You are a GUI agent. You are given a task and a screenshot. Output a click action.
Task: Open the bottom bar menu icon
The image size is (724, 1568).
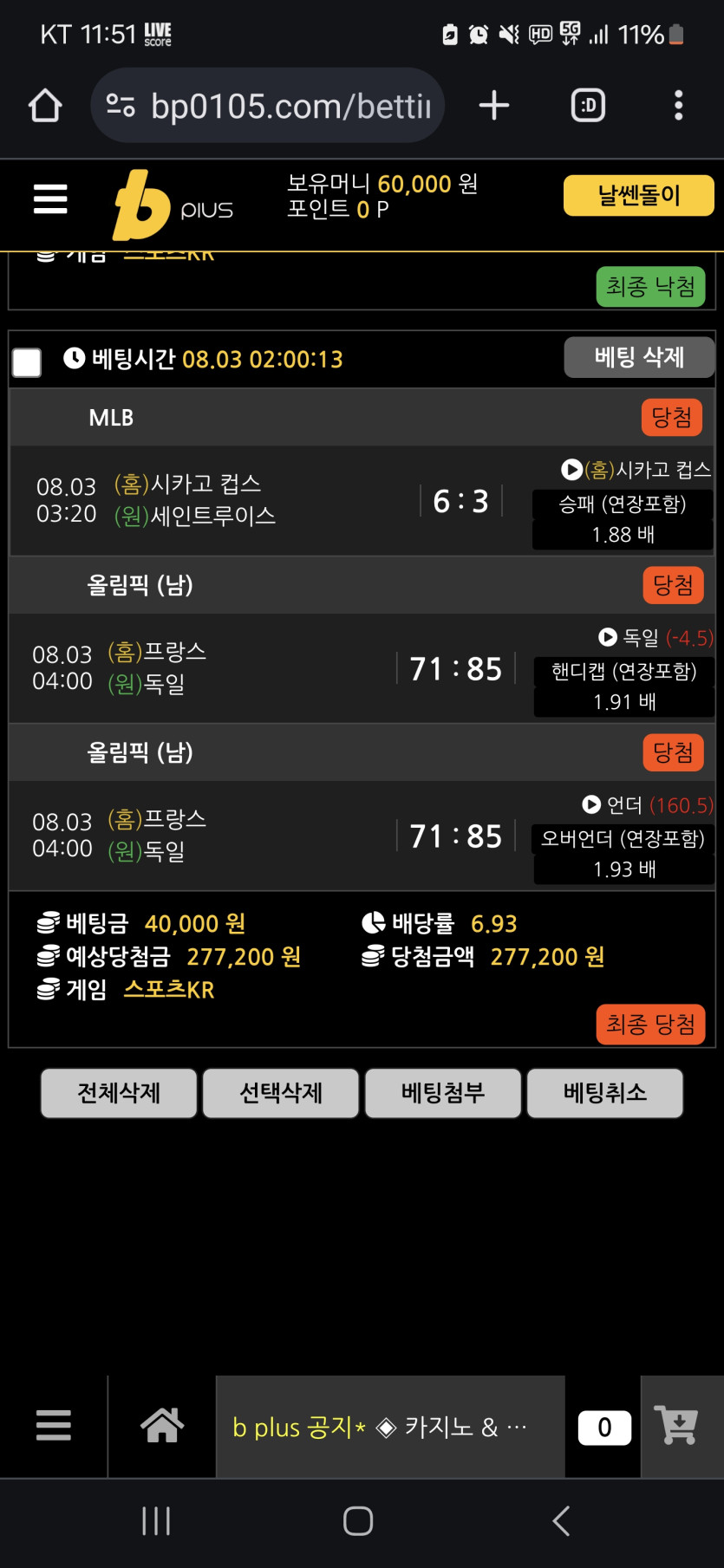click(54, 1426)
